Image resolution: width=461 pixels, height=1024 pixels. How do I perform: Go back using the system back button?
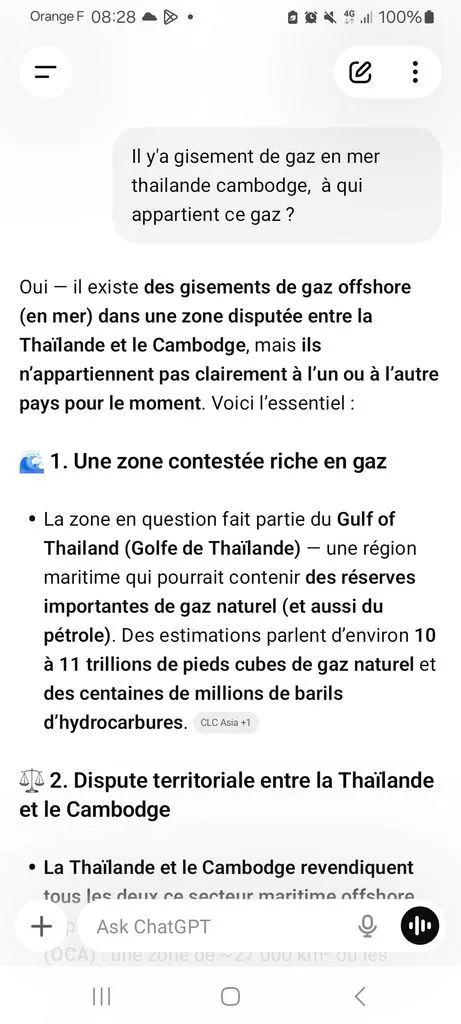click(360, 997)
